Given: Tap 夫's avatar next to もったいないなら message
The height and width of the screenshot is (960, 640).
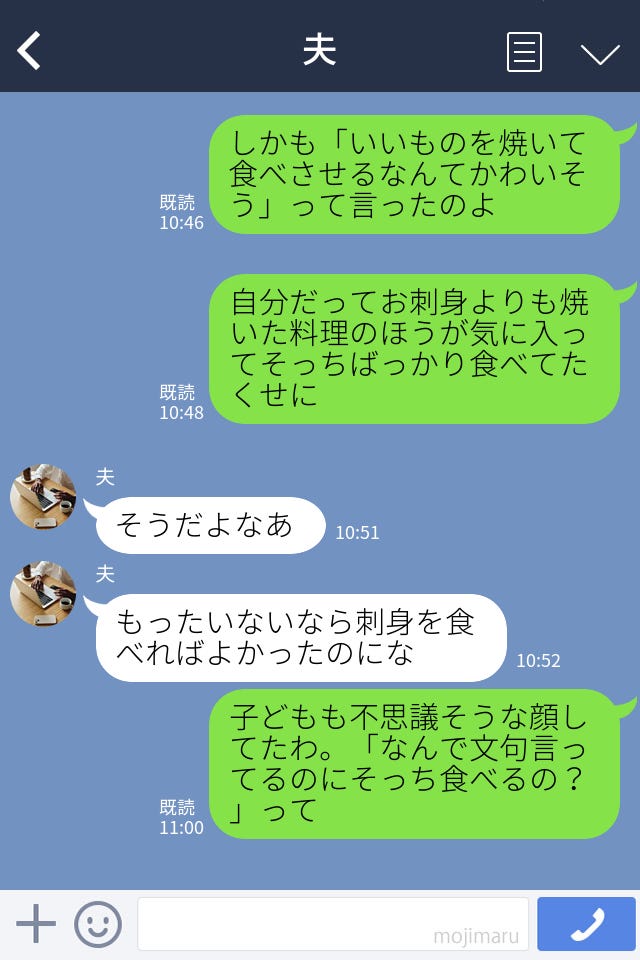Looking at the screenshot, I should [x=43, y=594].
